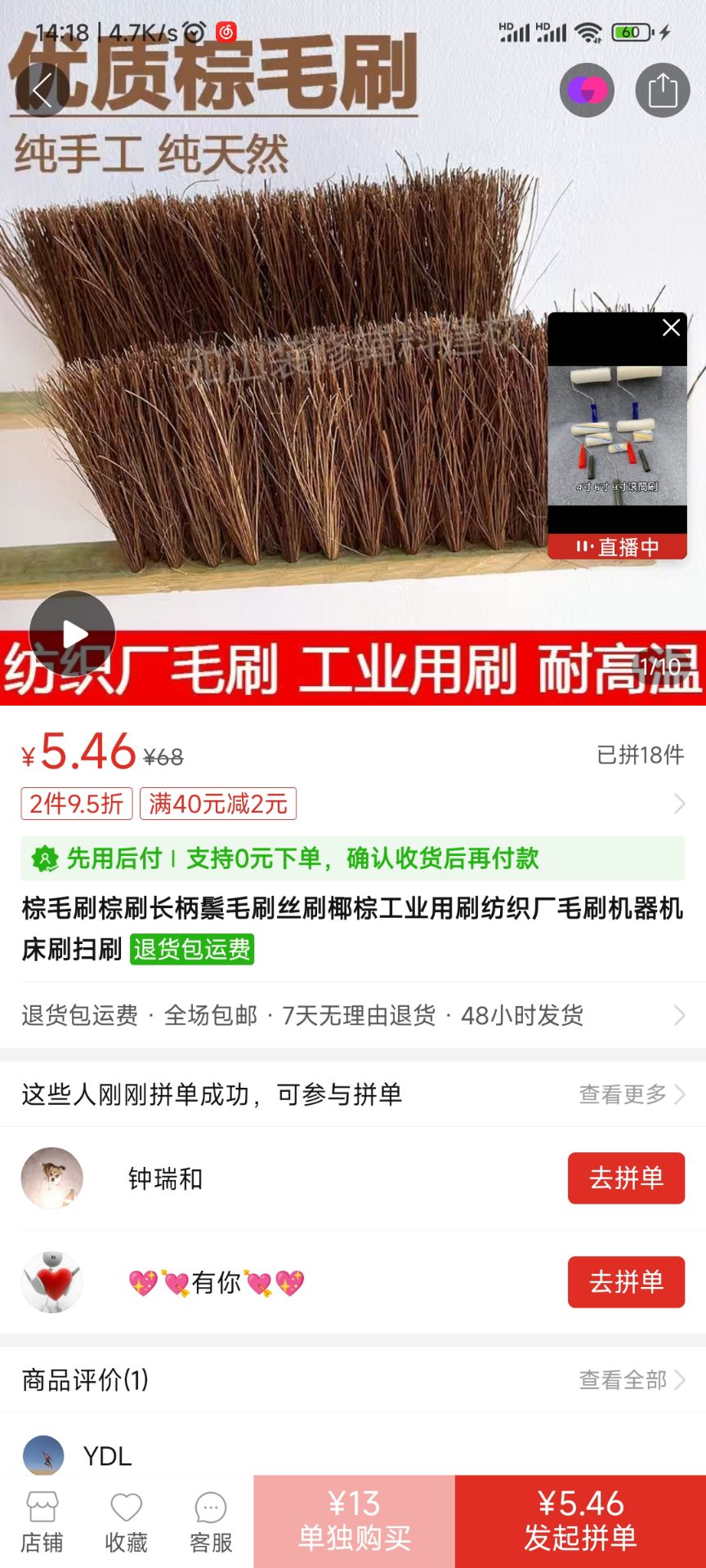The image size is (706, 1568).
Task: Open the 先用后付 pay-later banner
Action: pyautogui.click(x=351, y=858)
